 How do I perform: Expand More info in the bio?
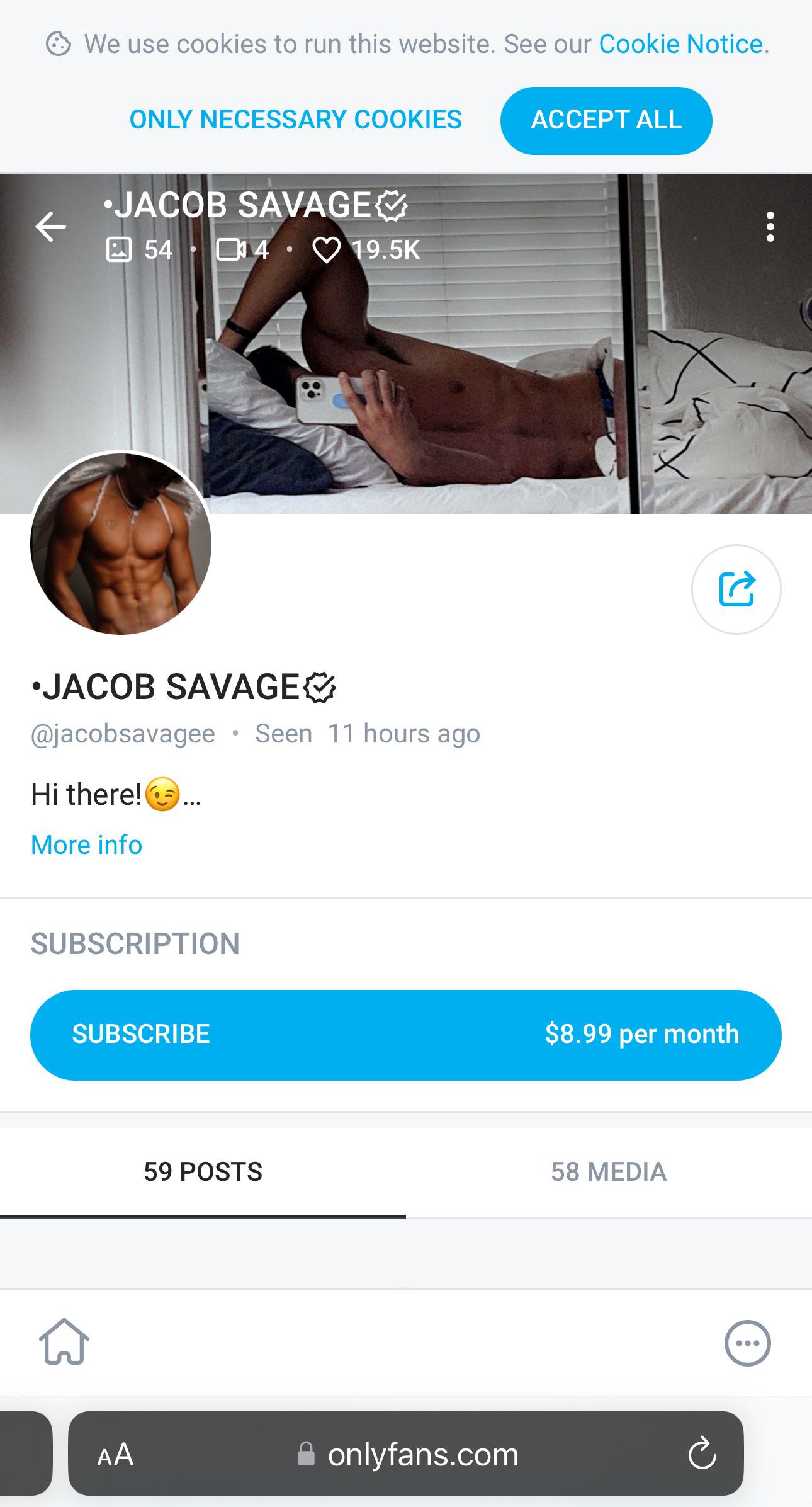click(86, 844)
